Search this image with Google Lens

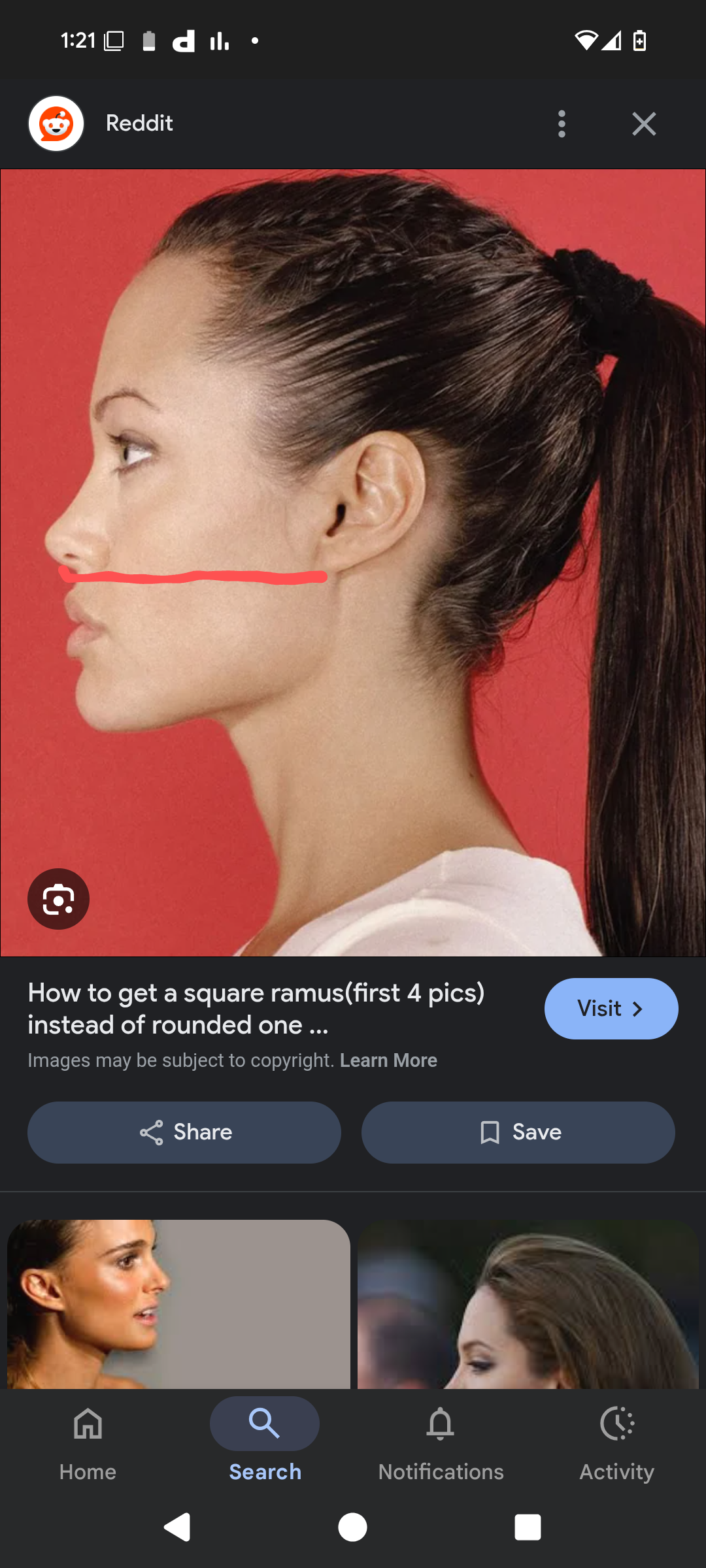pyautogui.click(x=58, y=899)
